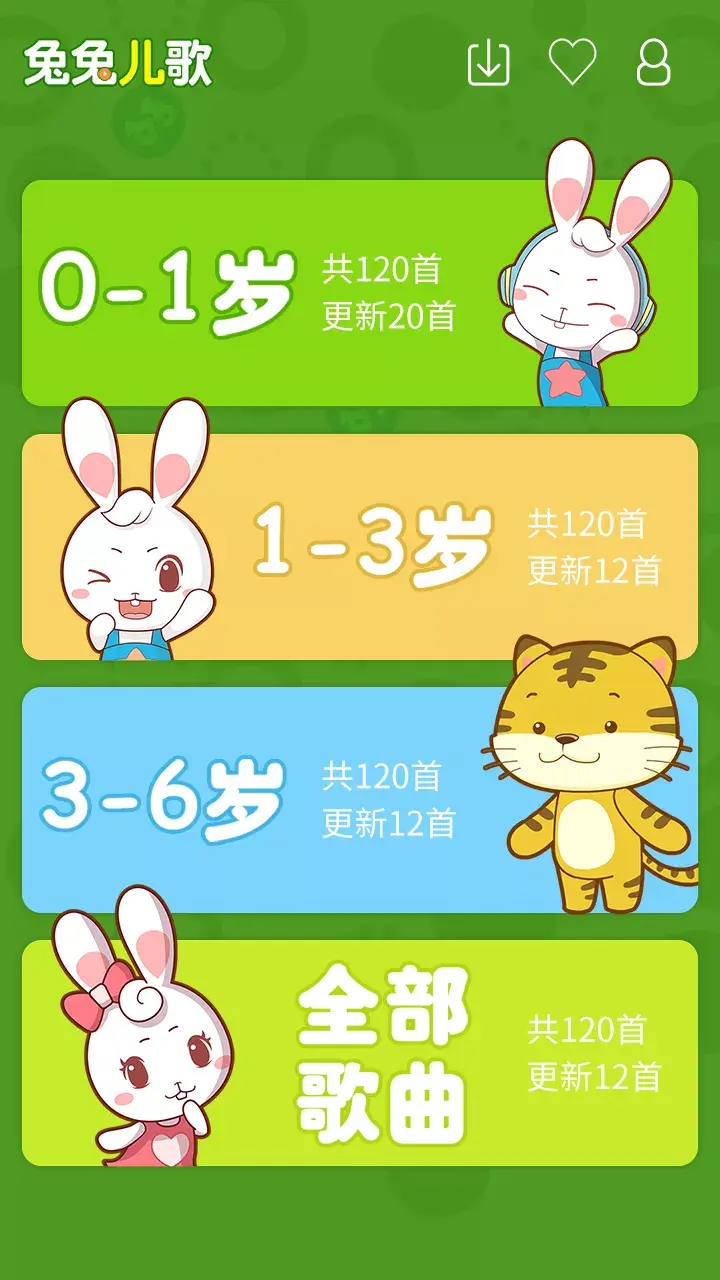Select the 1-3岁 age group card
This screenshot has height=1280, width=720.
[x=360, y=546]
